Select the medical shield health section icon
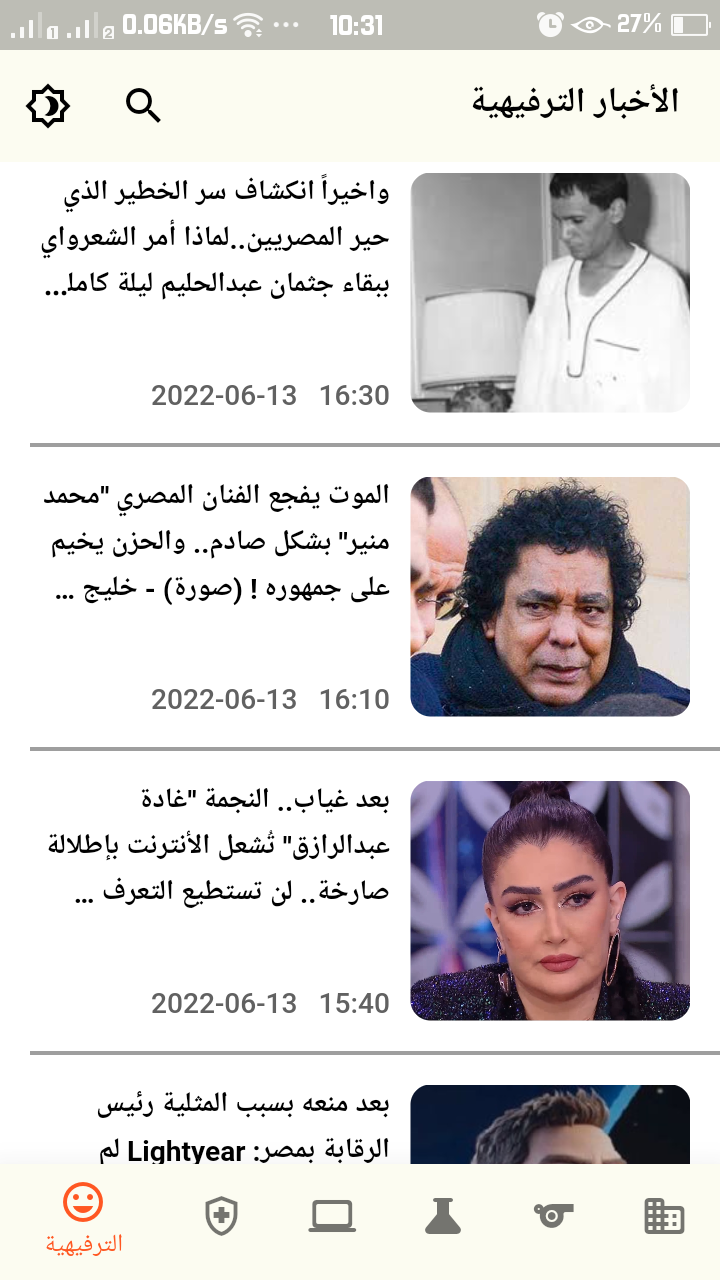 click(220, 1215)
